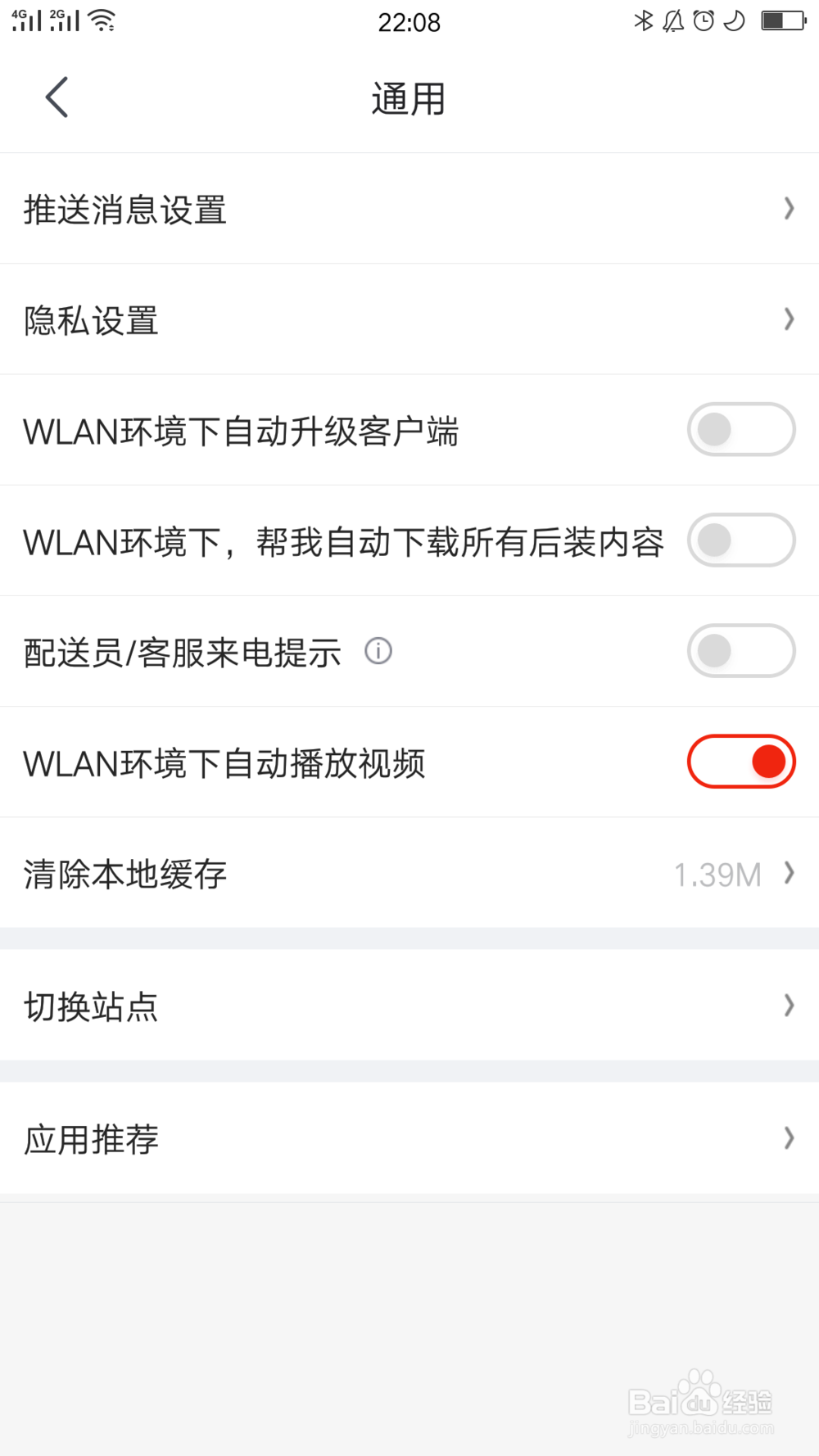Tap the 1.39M cache size value

tap(717, 874)
